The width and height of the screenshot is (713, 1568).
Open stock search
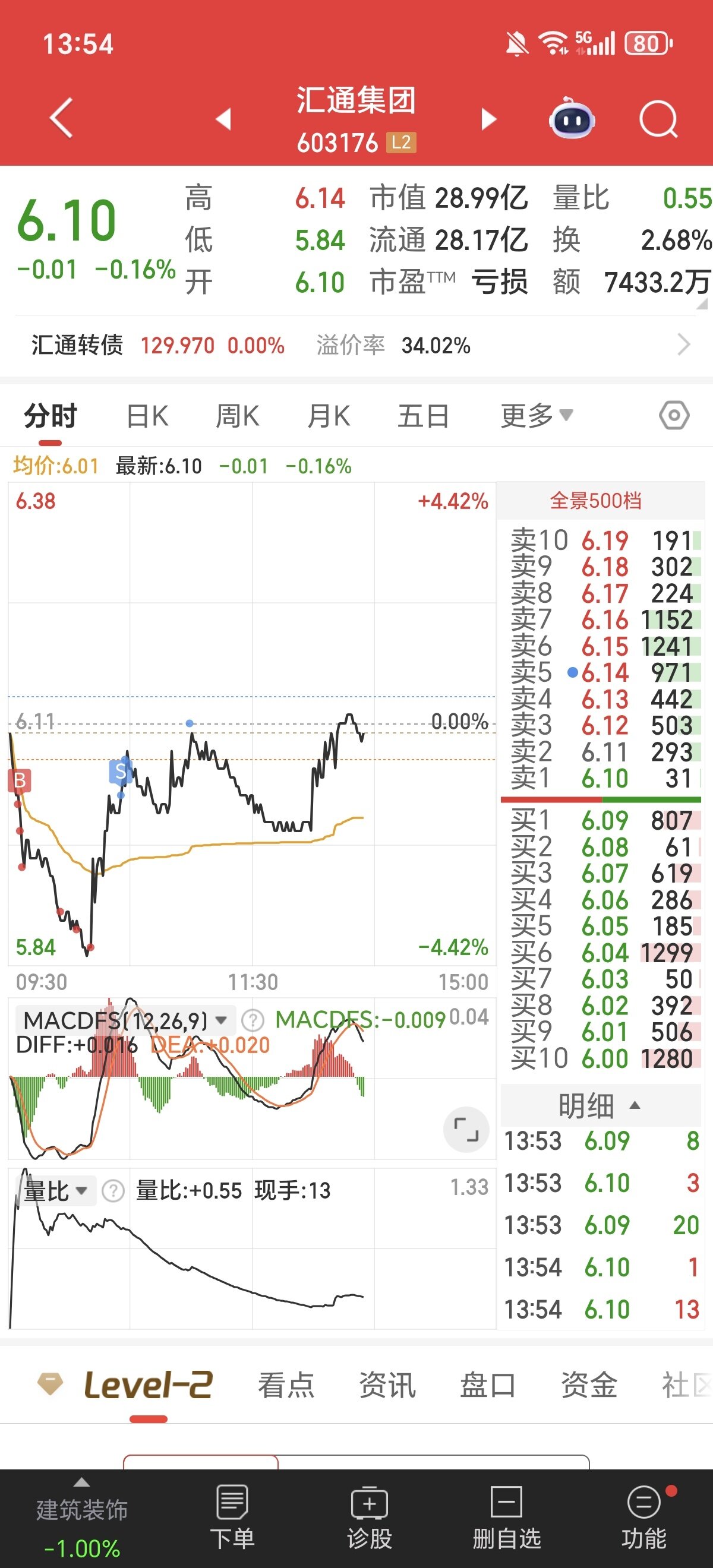(x=658, y=119)
